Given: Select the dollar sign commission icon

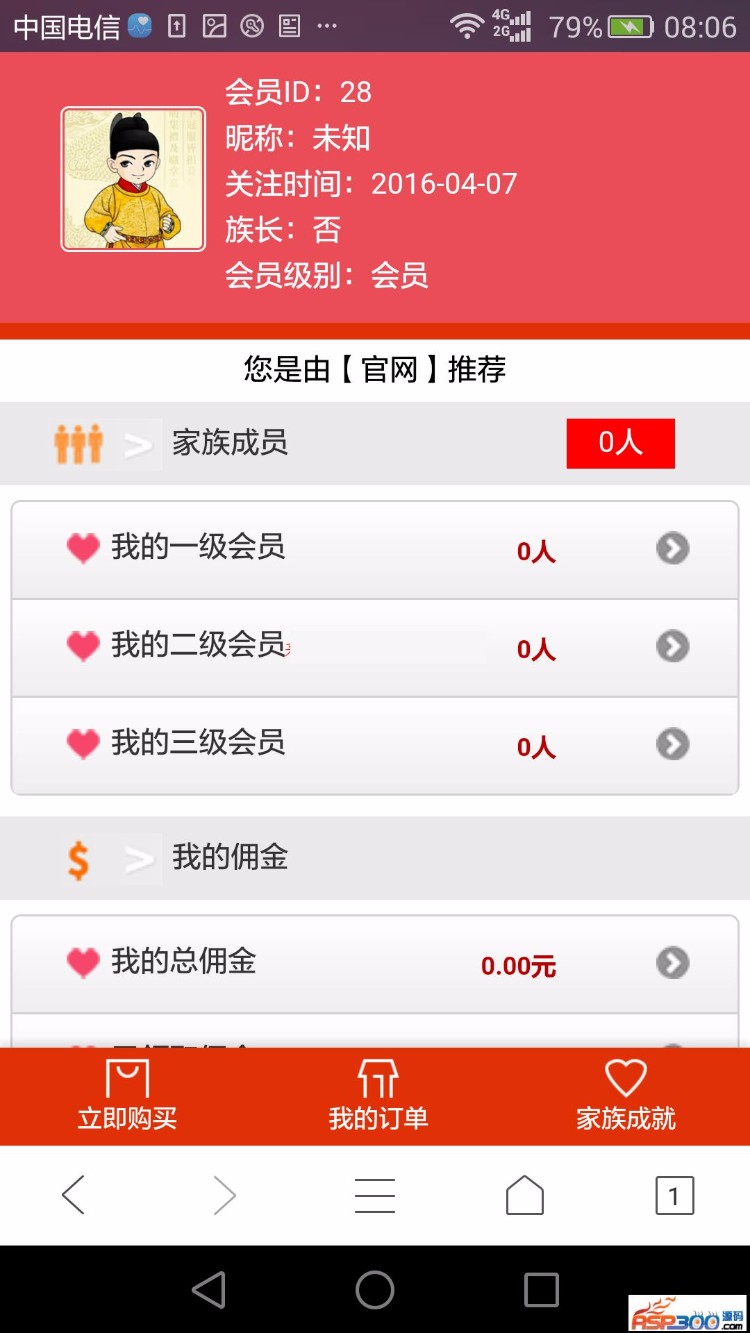Looking at the screenshot, I should pos(80,858).
